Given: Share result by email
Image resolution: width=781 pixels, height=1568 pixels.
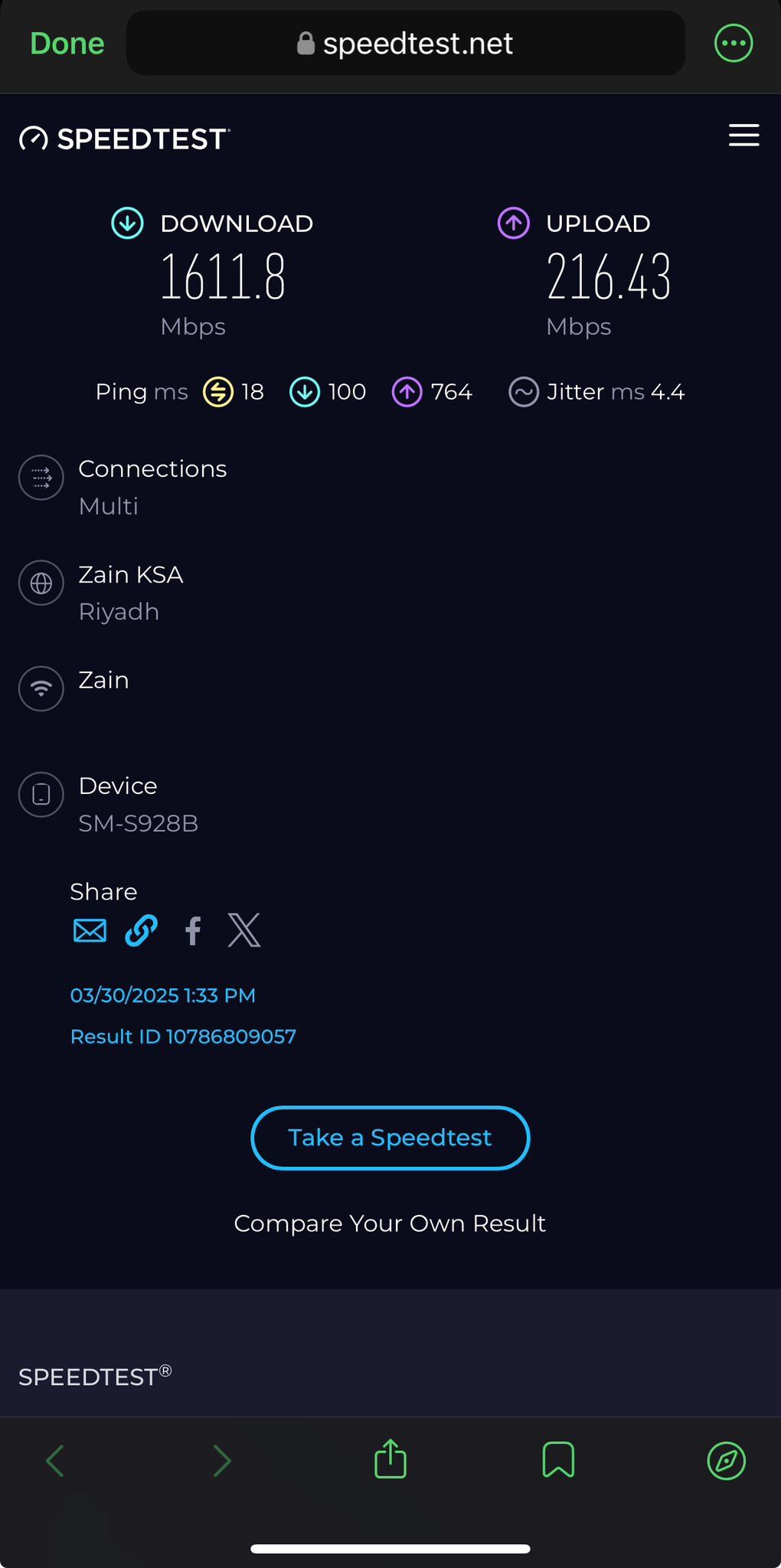Looking at the screenshot, I should tap(90, 931).
